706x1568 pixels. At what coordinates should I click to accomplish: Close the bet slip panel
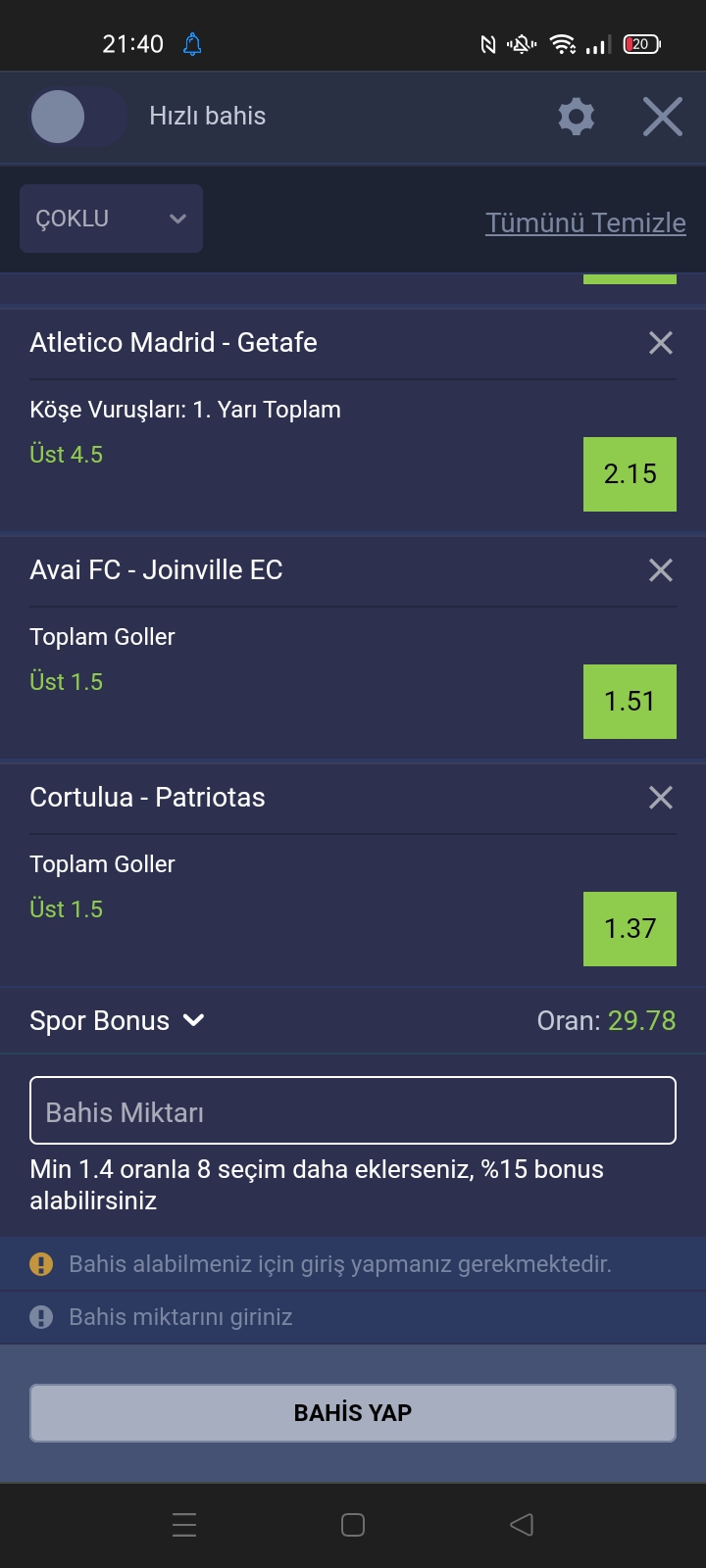coord(663,117)
